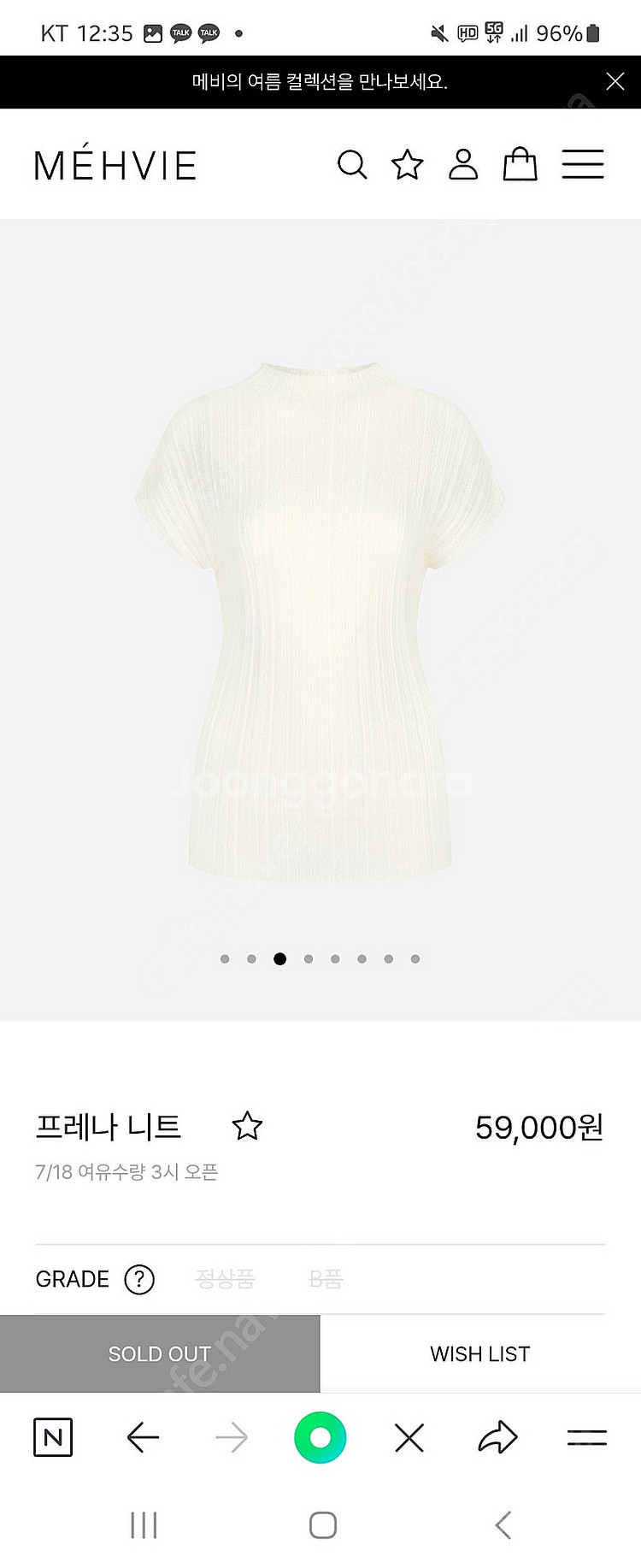Open Naver home N button
This screenshot has width=641, height=1568.
(x=53, y=1437)
